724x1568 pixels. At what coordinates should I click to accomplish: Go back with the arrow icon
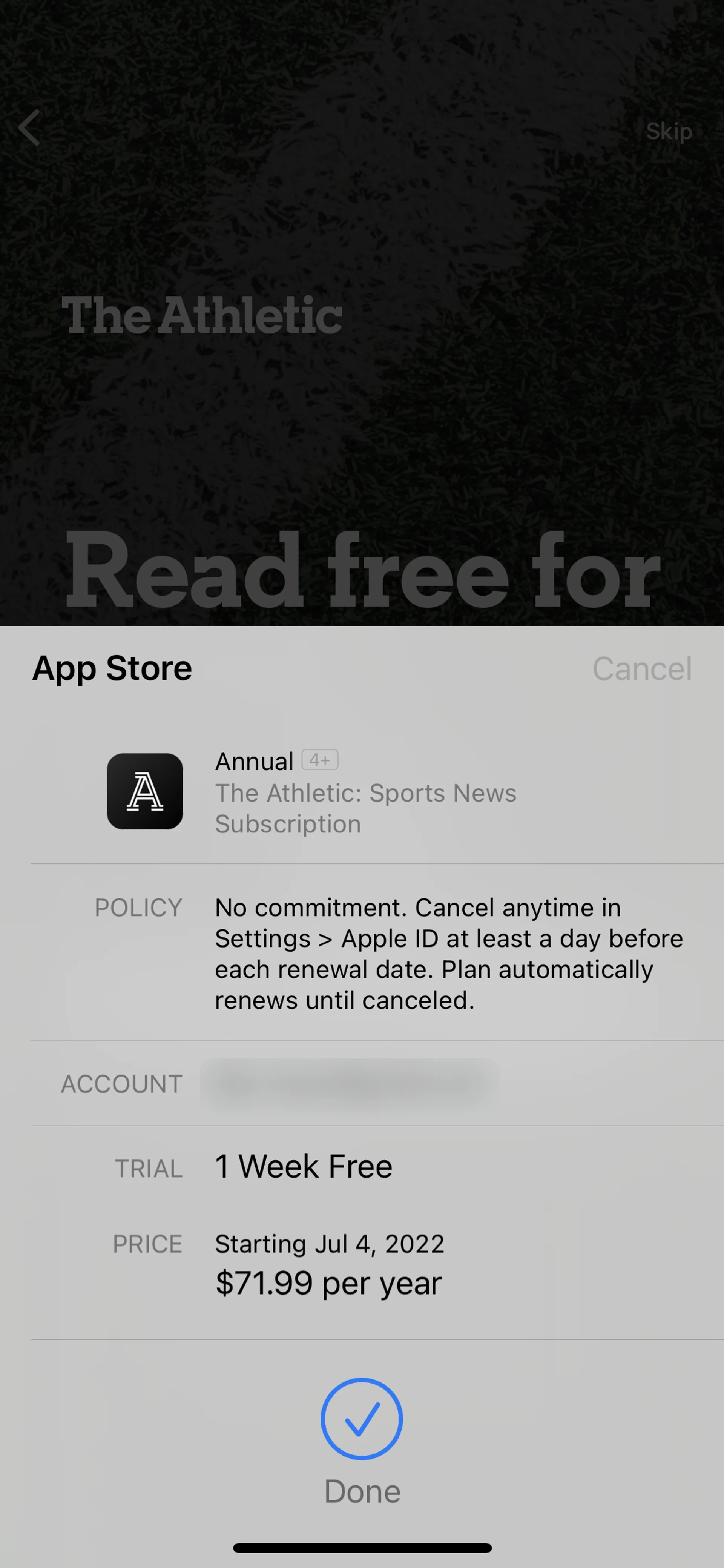tap(29, 128)
